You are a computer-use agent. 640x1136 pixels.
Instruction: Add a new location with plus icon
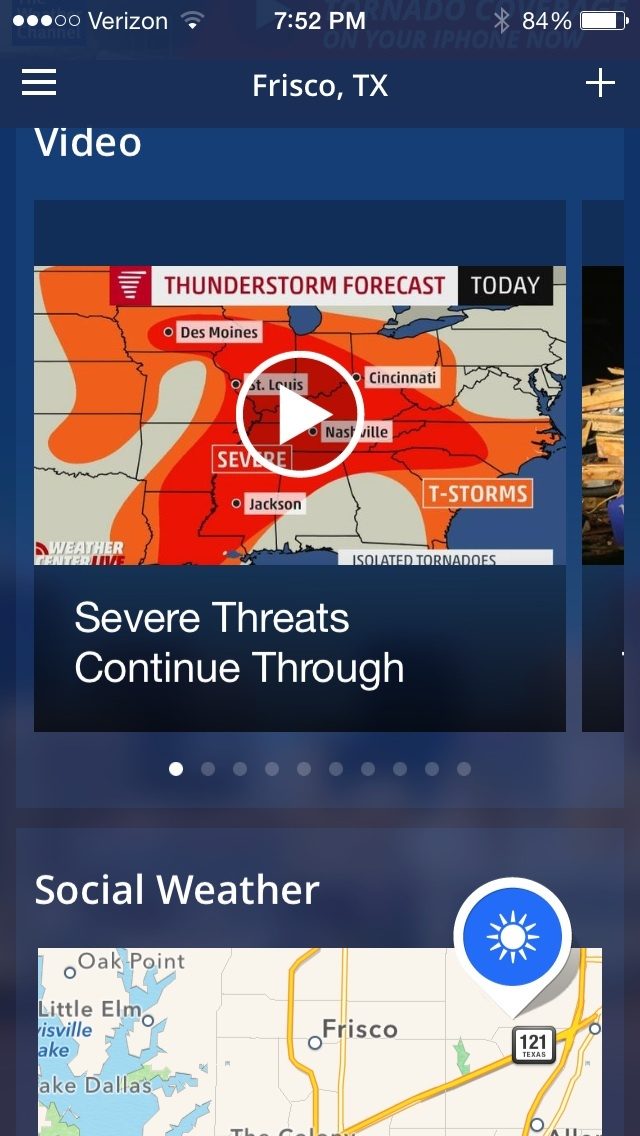(x=600, y=84)
